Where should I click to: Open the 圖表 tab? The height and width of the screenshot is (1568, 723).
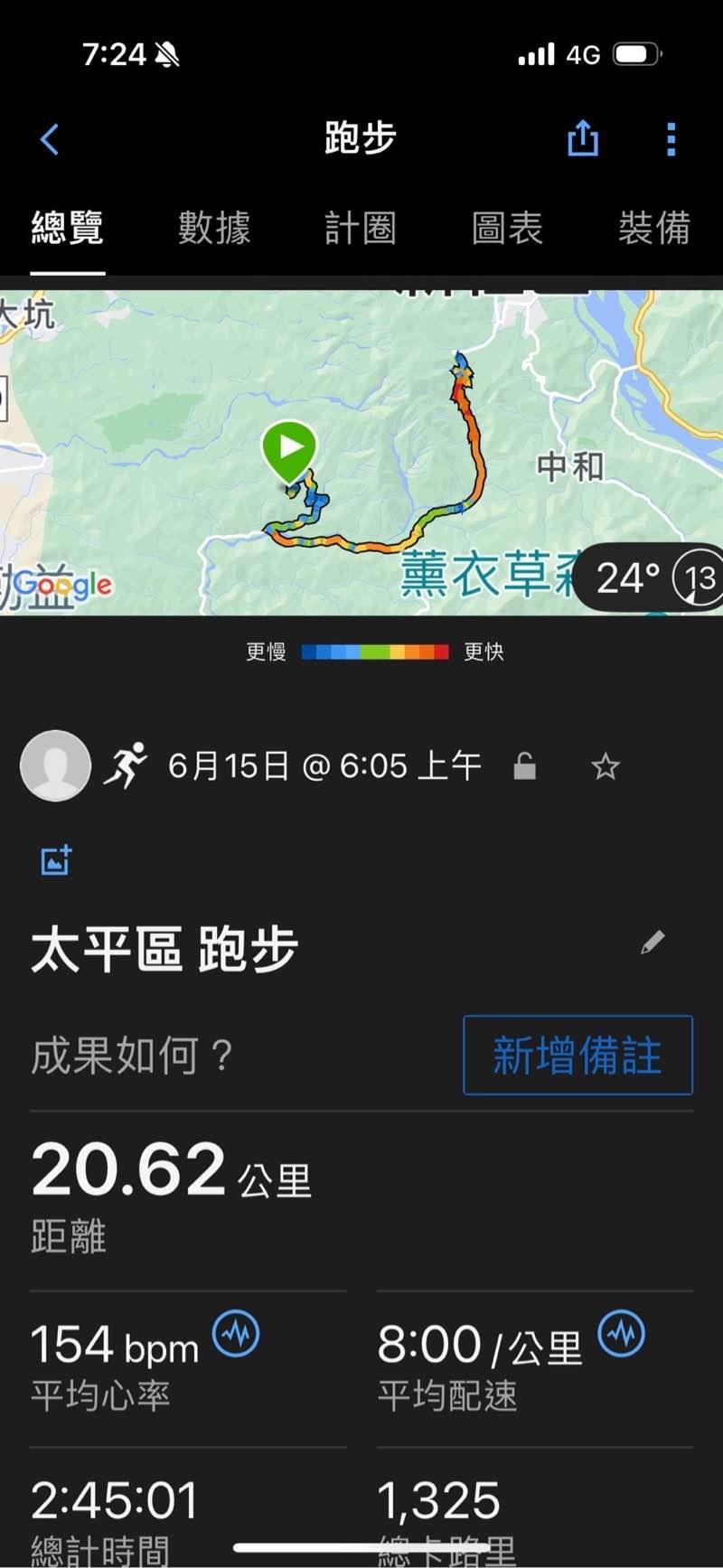pos(507,228)
